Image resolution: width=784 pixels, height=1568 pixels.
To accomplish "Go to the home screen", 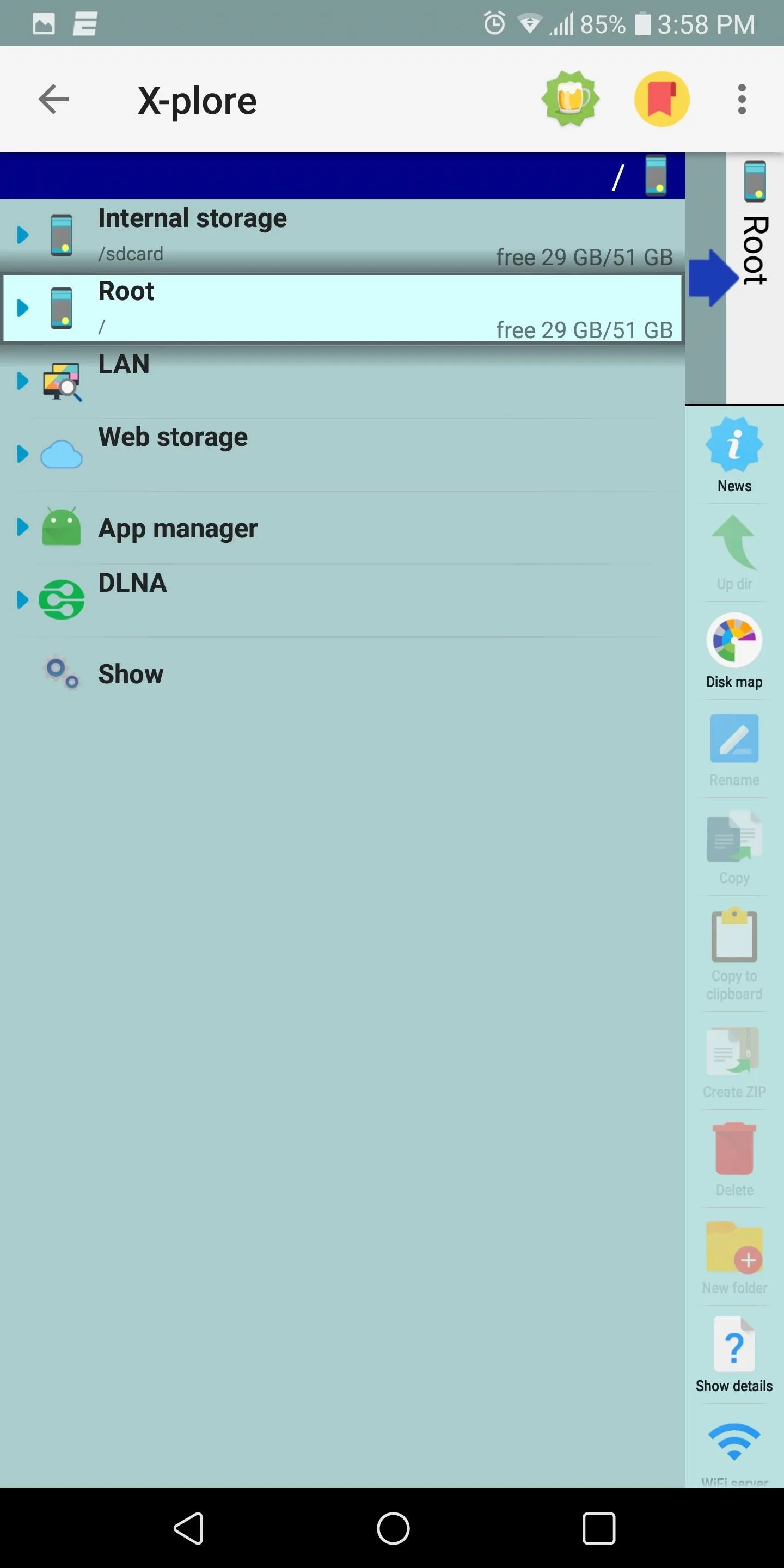I will [x=393, y=1528].
